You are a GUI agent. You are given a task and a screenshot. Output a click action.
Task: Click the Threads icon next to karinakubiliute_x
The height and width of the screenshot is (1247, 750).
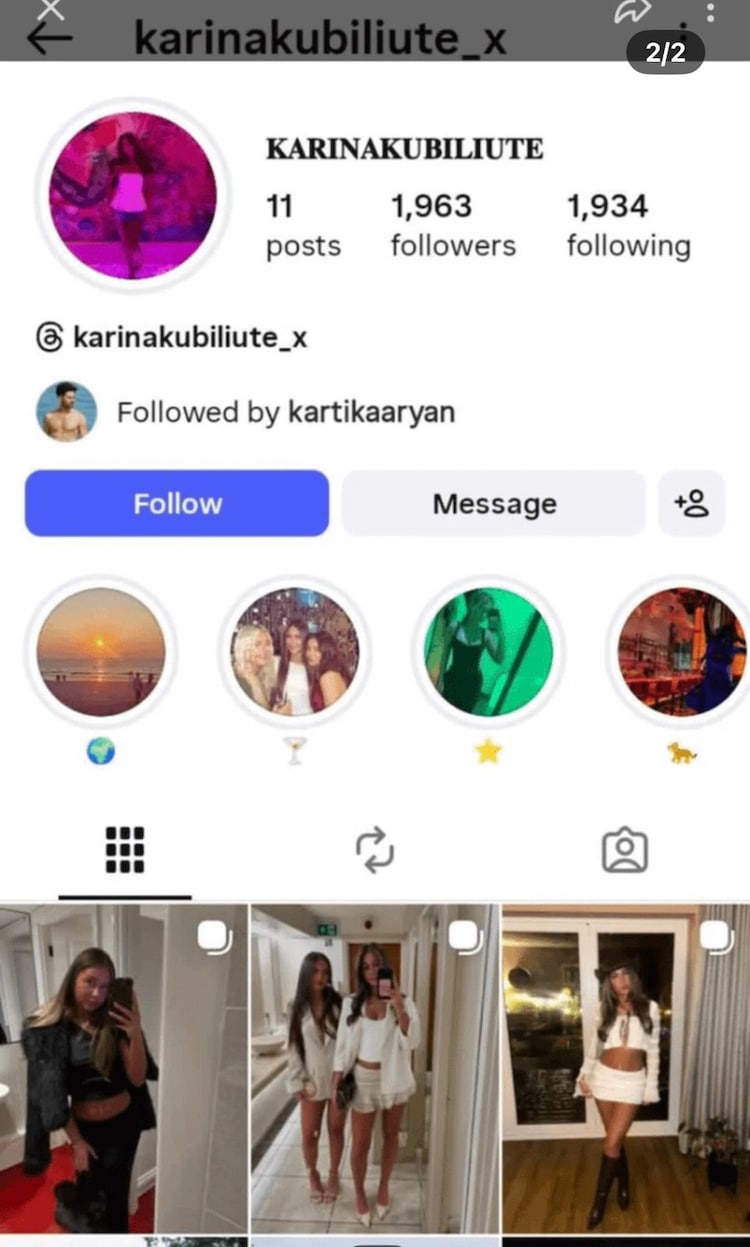point(47,339)
